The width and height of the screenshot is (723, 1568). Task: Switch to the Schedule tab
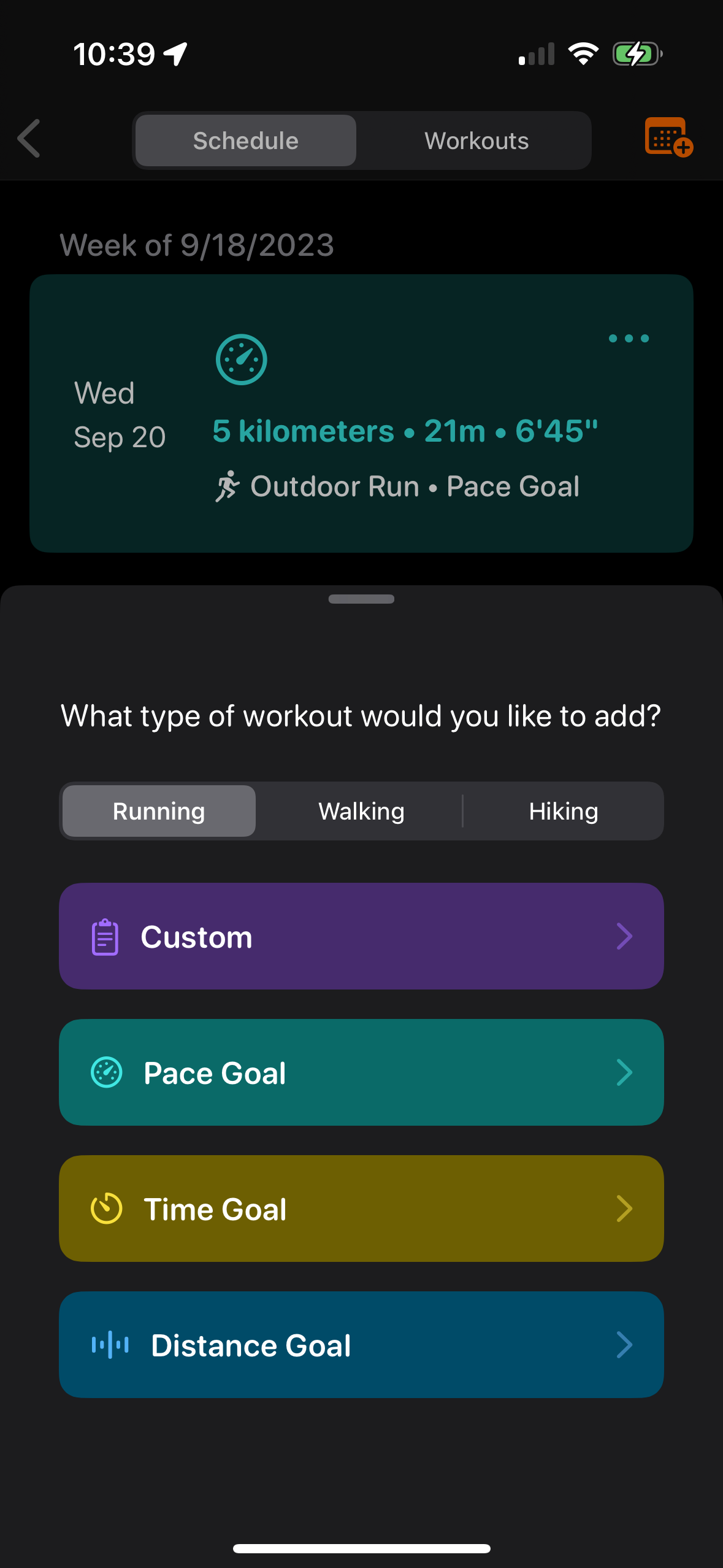pyautogui.click(x=245, y=140)
